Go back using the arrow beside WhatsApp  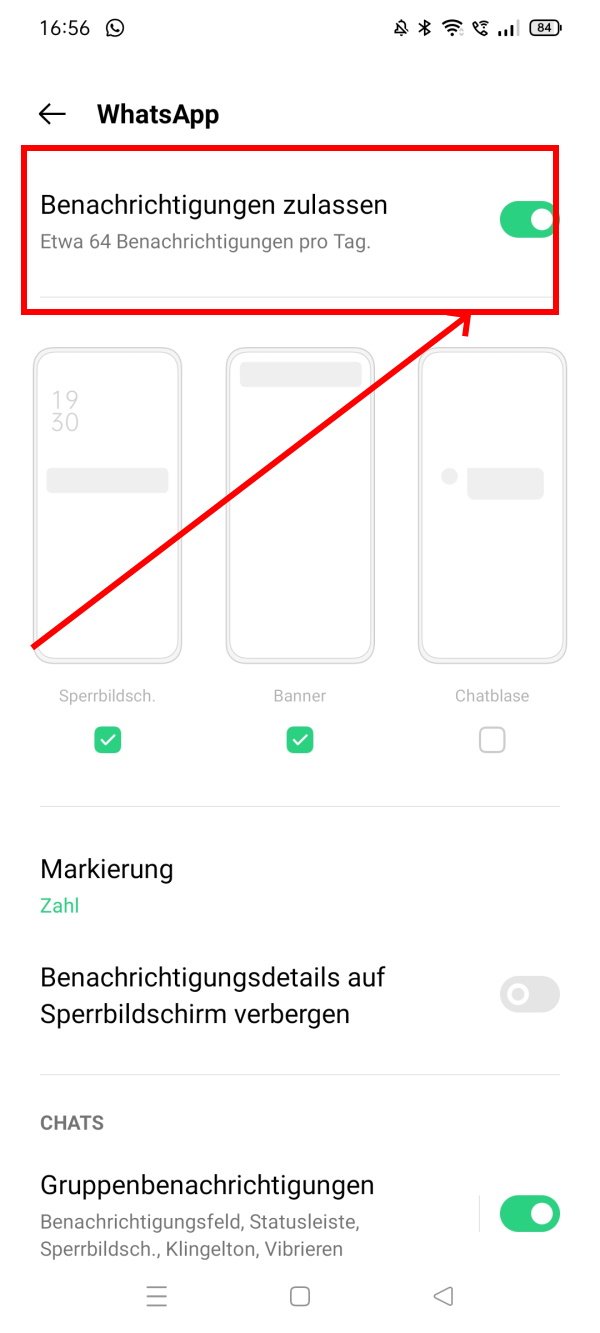tap(52, 114)
